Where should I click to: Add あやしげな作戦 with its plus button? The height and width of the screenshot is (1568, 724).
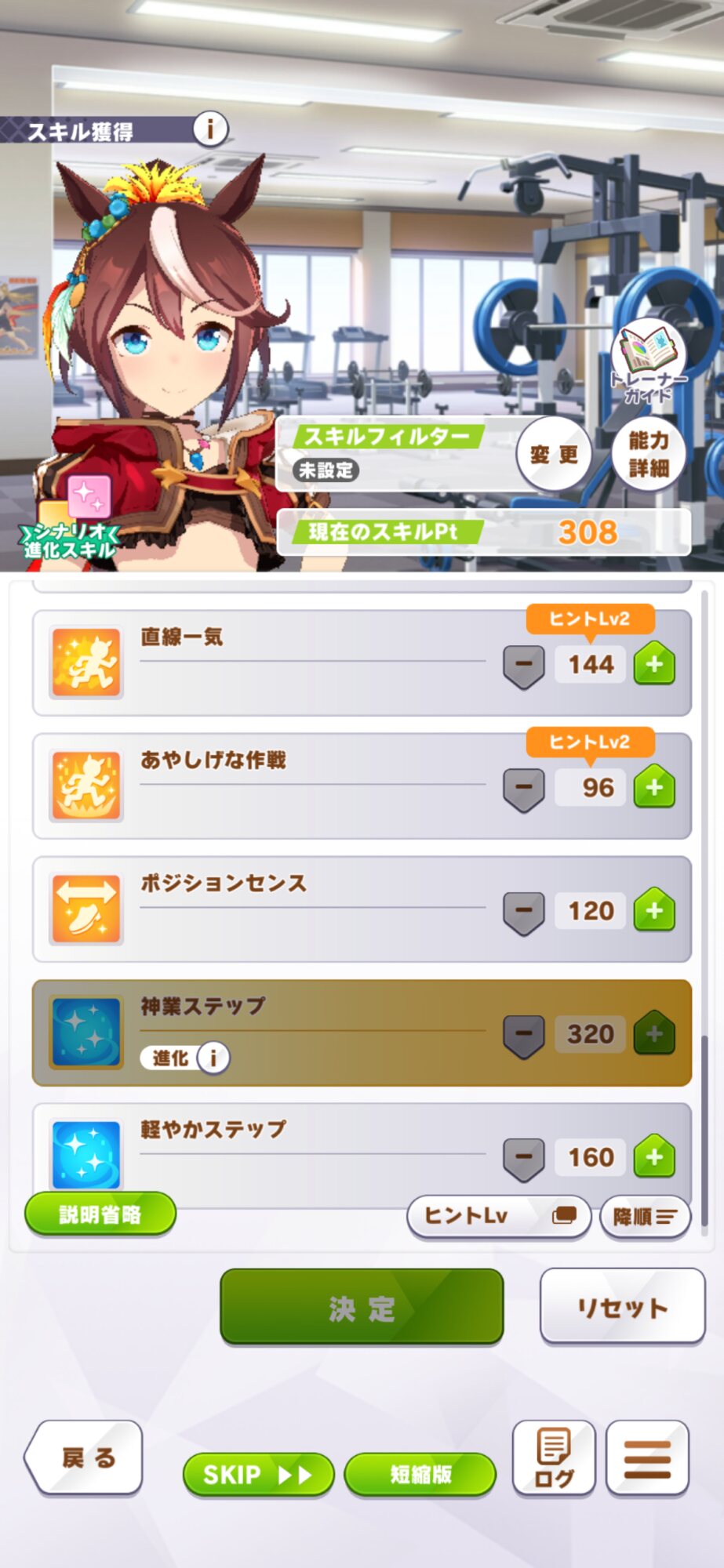pos(654,787)
